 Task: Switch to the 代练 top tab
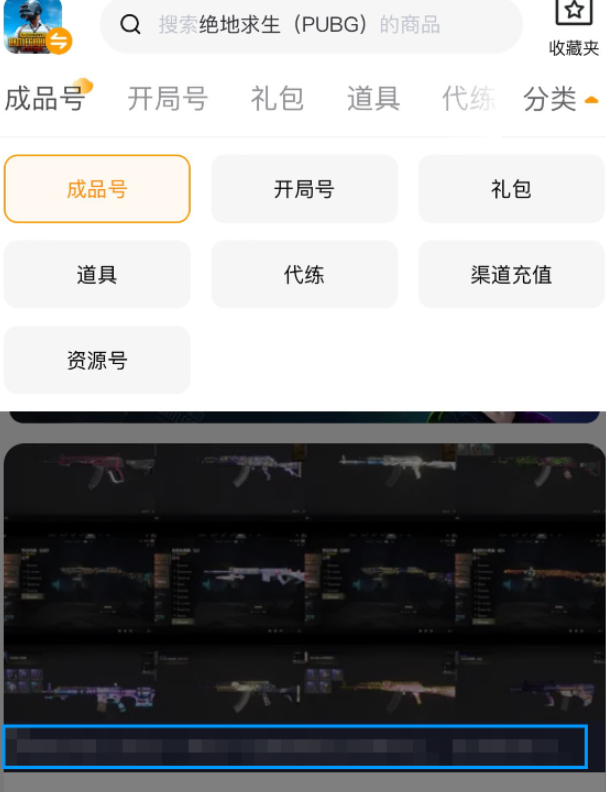pyautogui.click(x=468, y=99)
